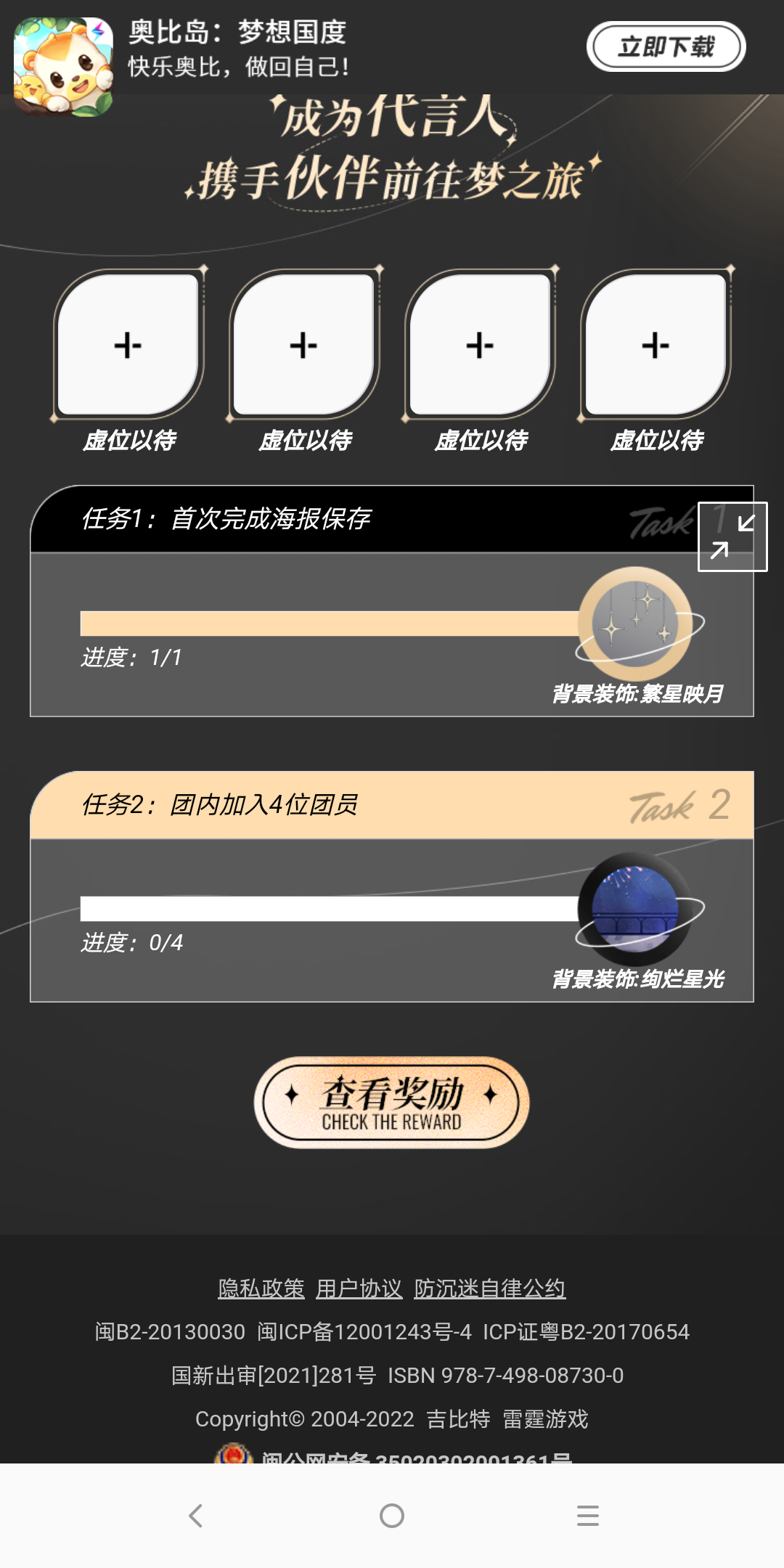This screenshot has width=784, height=1568.
Task: Tap the second 虚位以待 plus slot
Action: (303, 345)
